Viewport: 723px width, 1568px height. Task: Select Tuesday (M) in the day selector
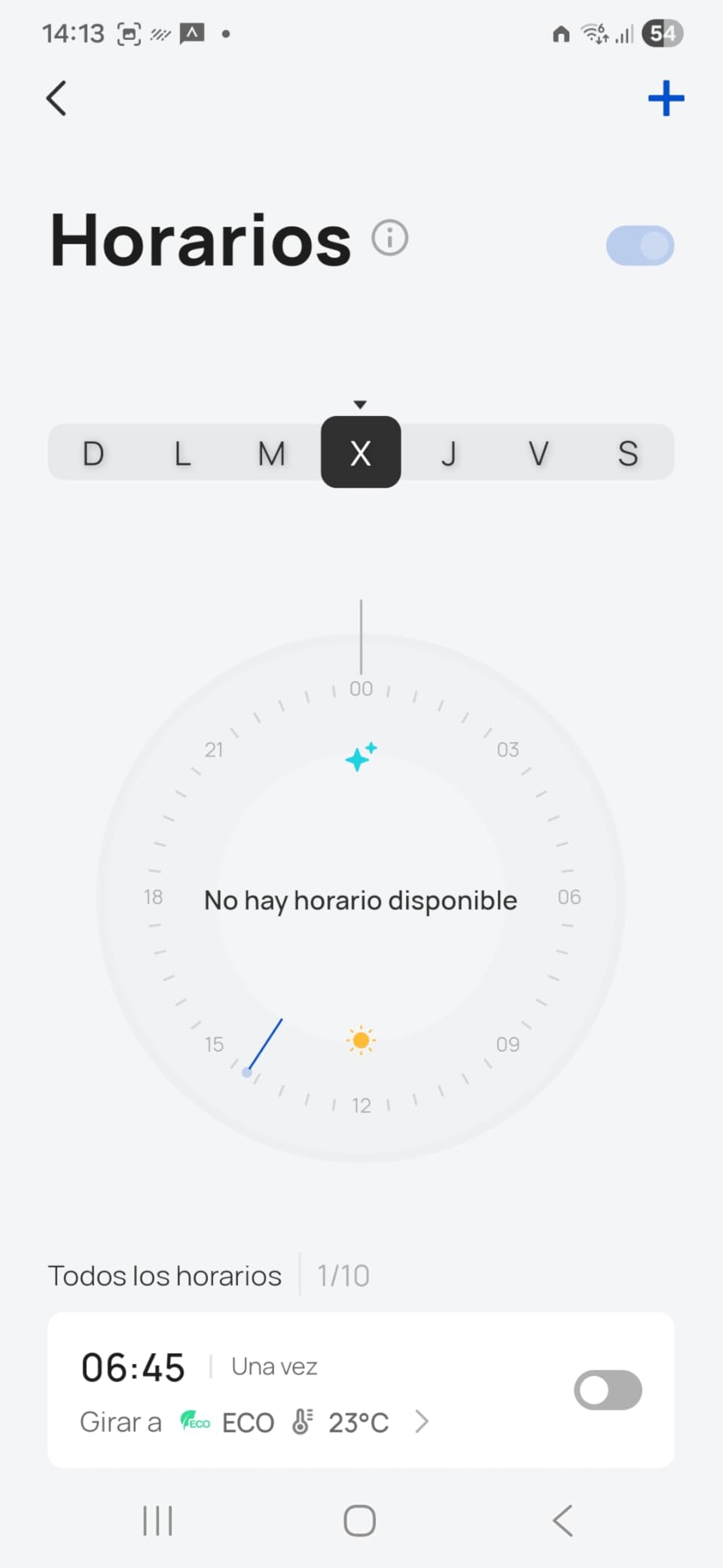click(271, 454)
